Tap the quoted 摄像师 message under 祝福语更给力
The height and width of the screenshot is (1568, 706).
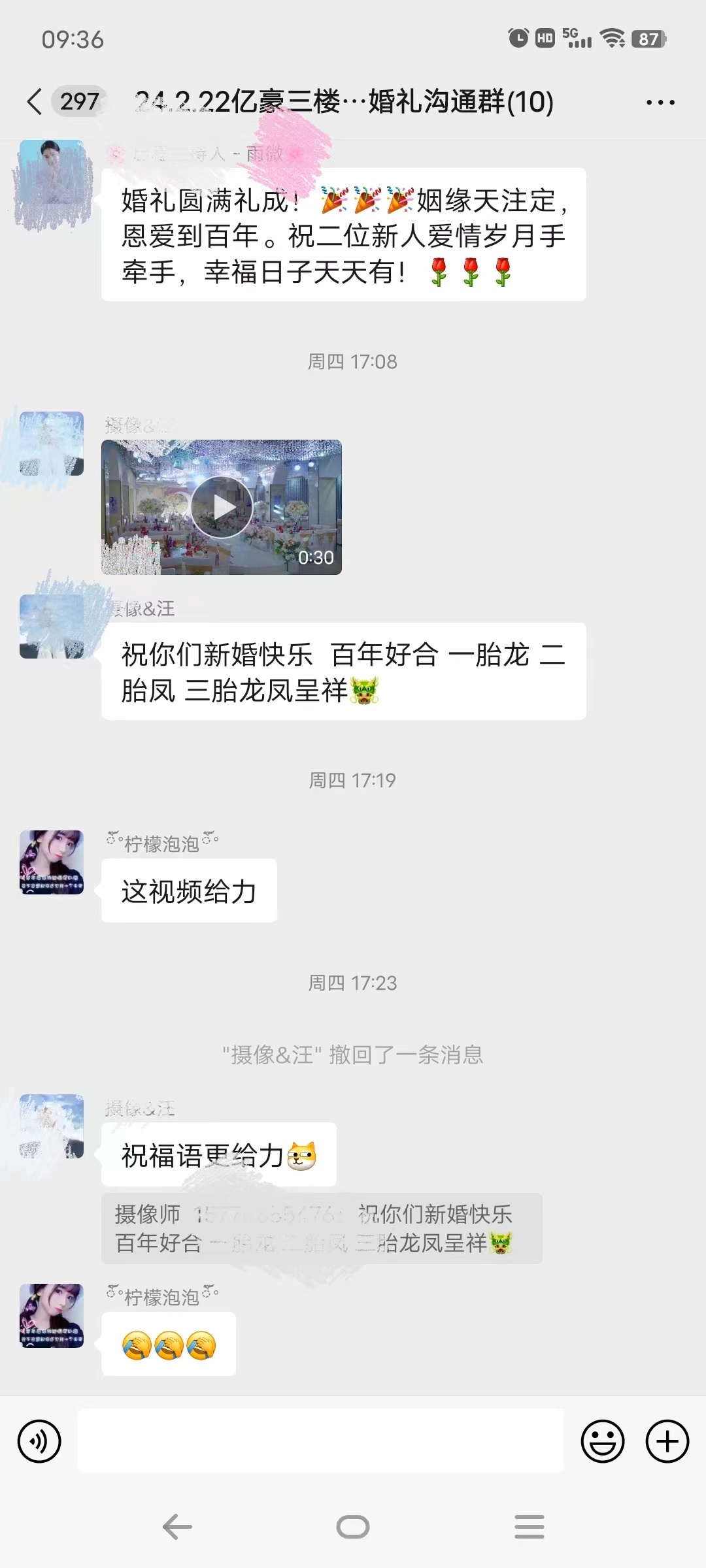pyautogui.click(x=322, y=1228)
